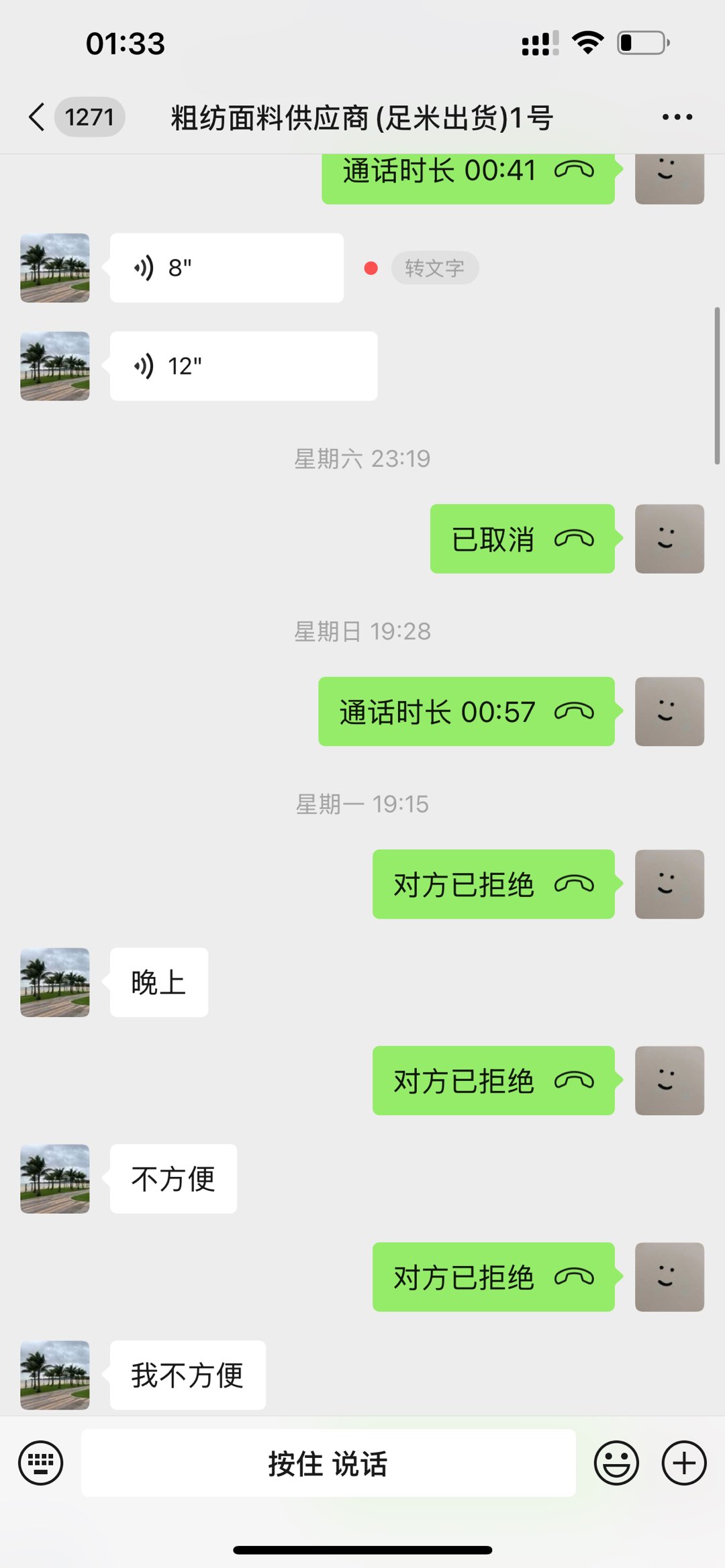The height and width of the screenshot is (1568, 725).
Task: Tap the plus icon for more attachments
Action: pyautogui.click(x=683, y=1464)
